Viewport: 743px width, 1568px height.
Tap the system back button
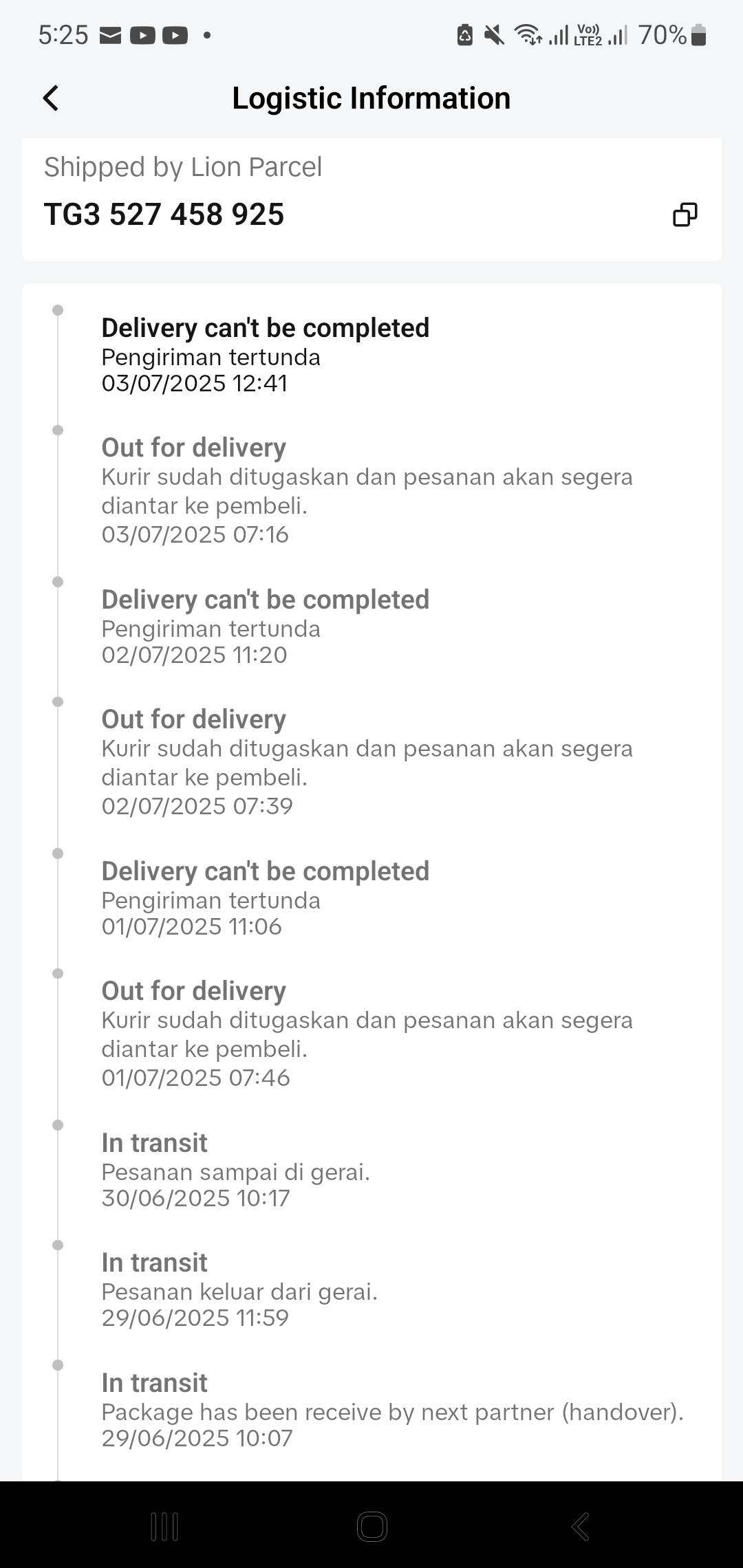point(580,1527)
